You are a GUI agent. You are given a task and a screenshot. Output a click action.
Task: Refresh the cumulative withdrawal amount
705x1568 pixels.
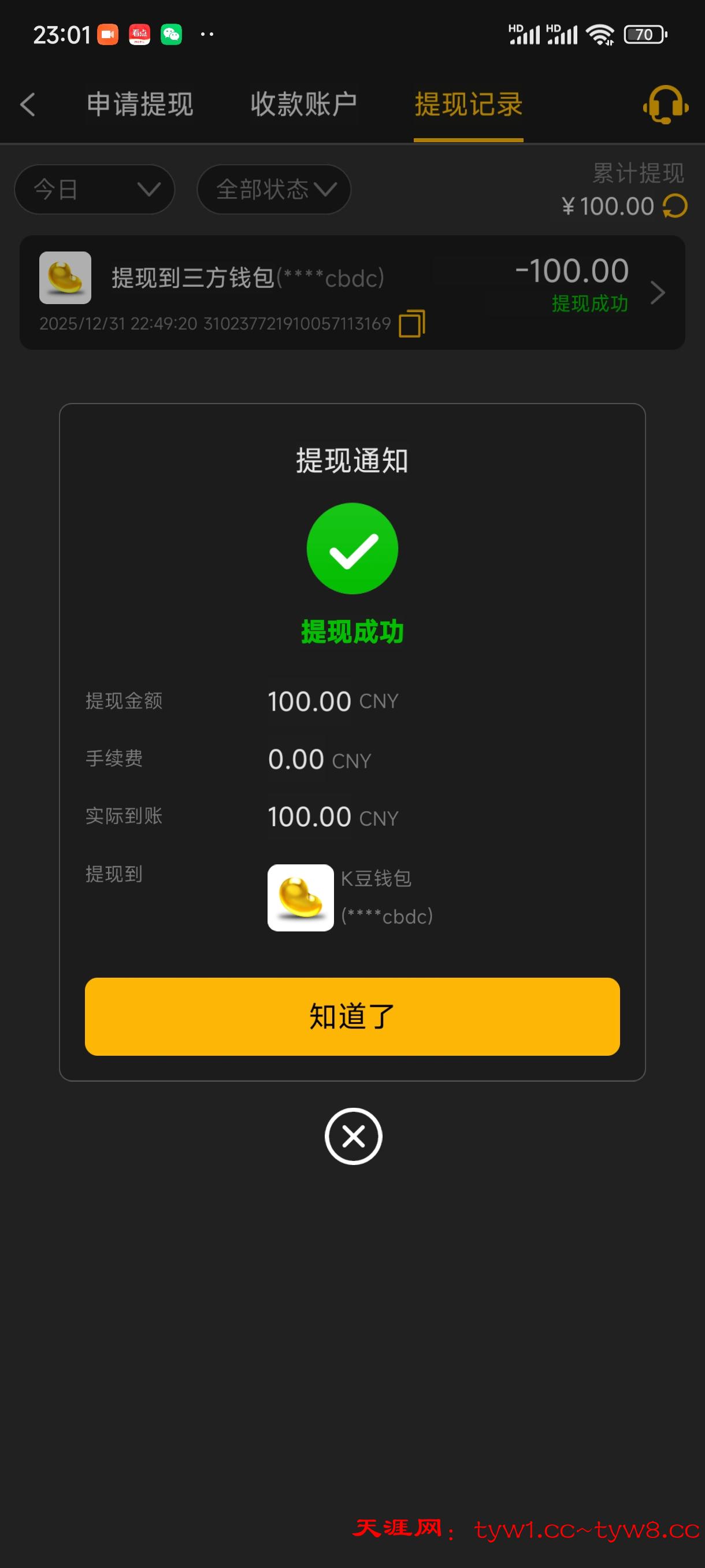(x=673, y=206)
